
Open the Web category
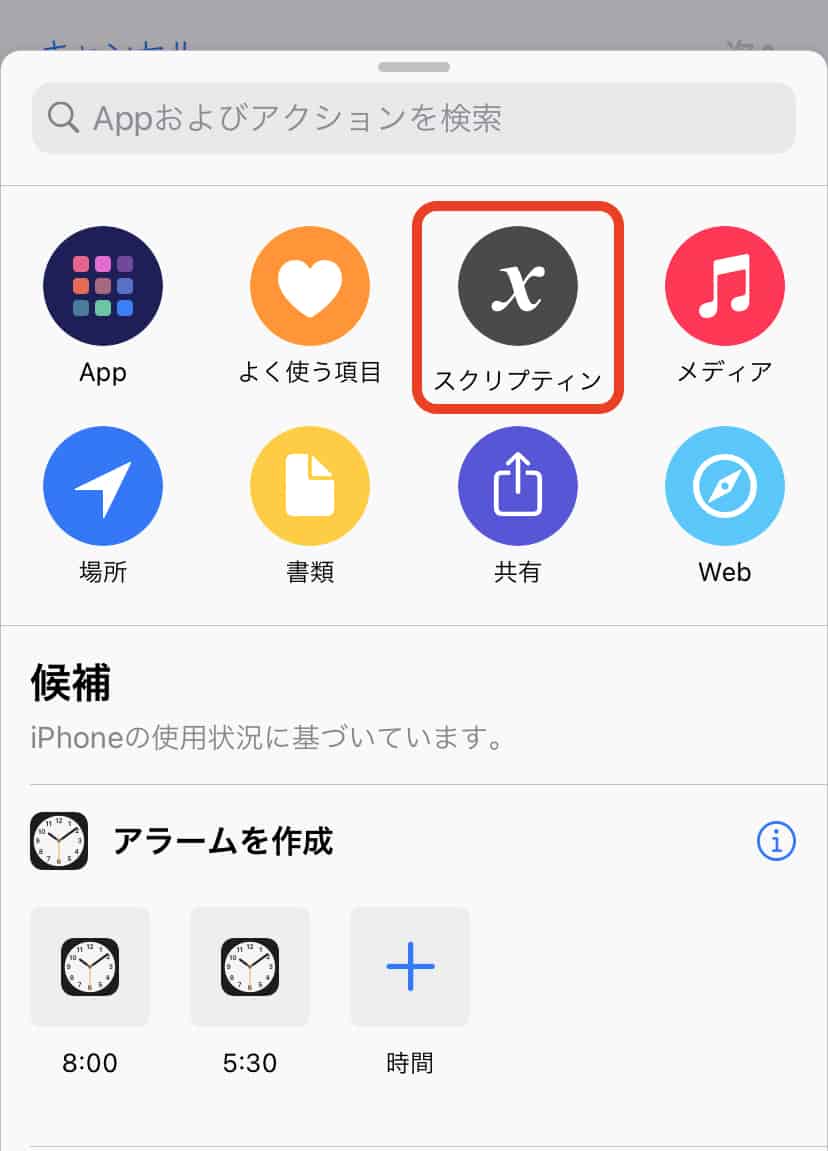(725, 486)
